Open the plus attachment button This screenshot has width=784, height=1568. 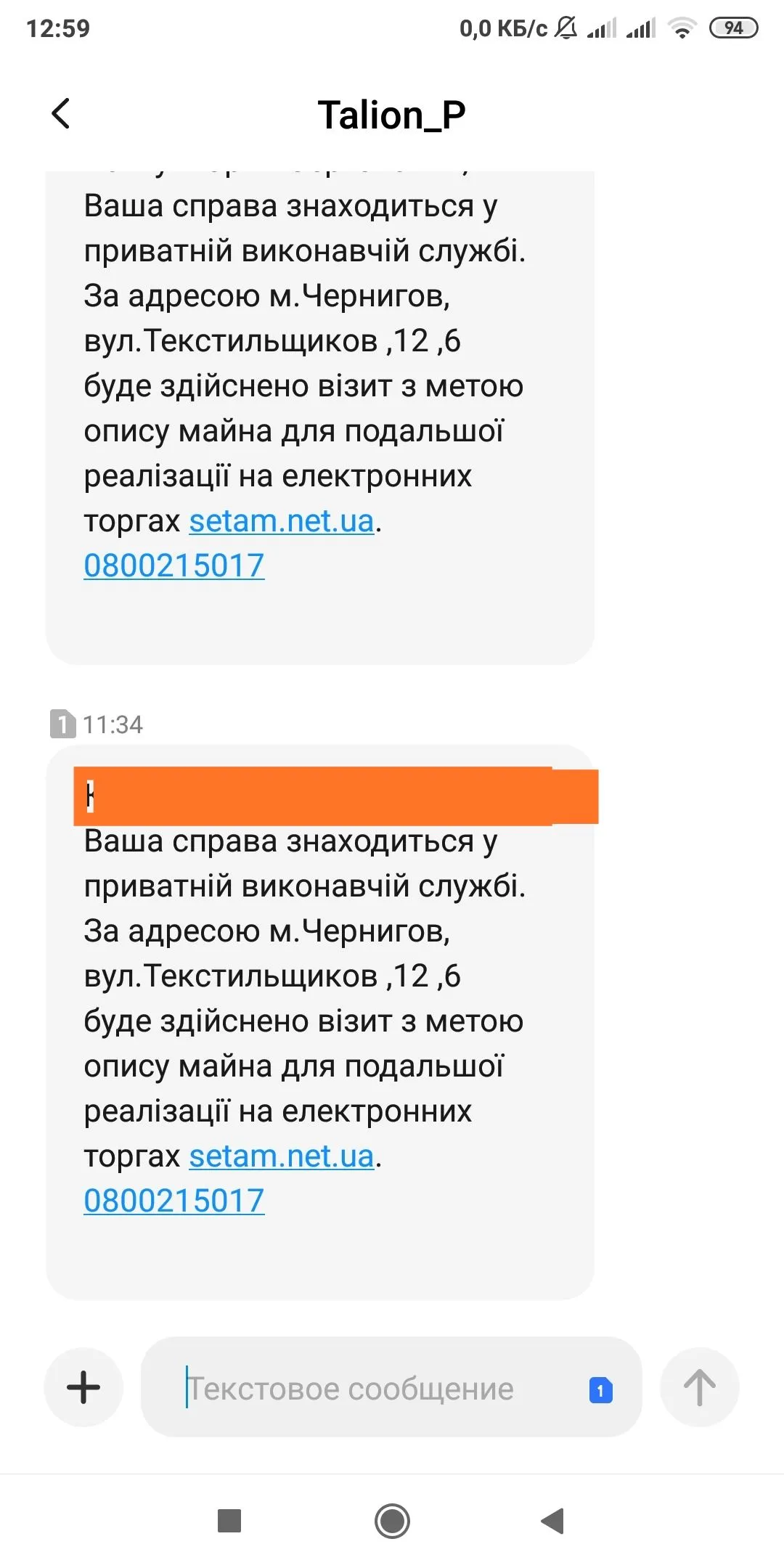pos(83,1387)
